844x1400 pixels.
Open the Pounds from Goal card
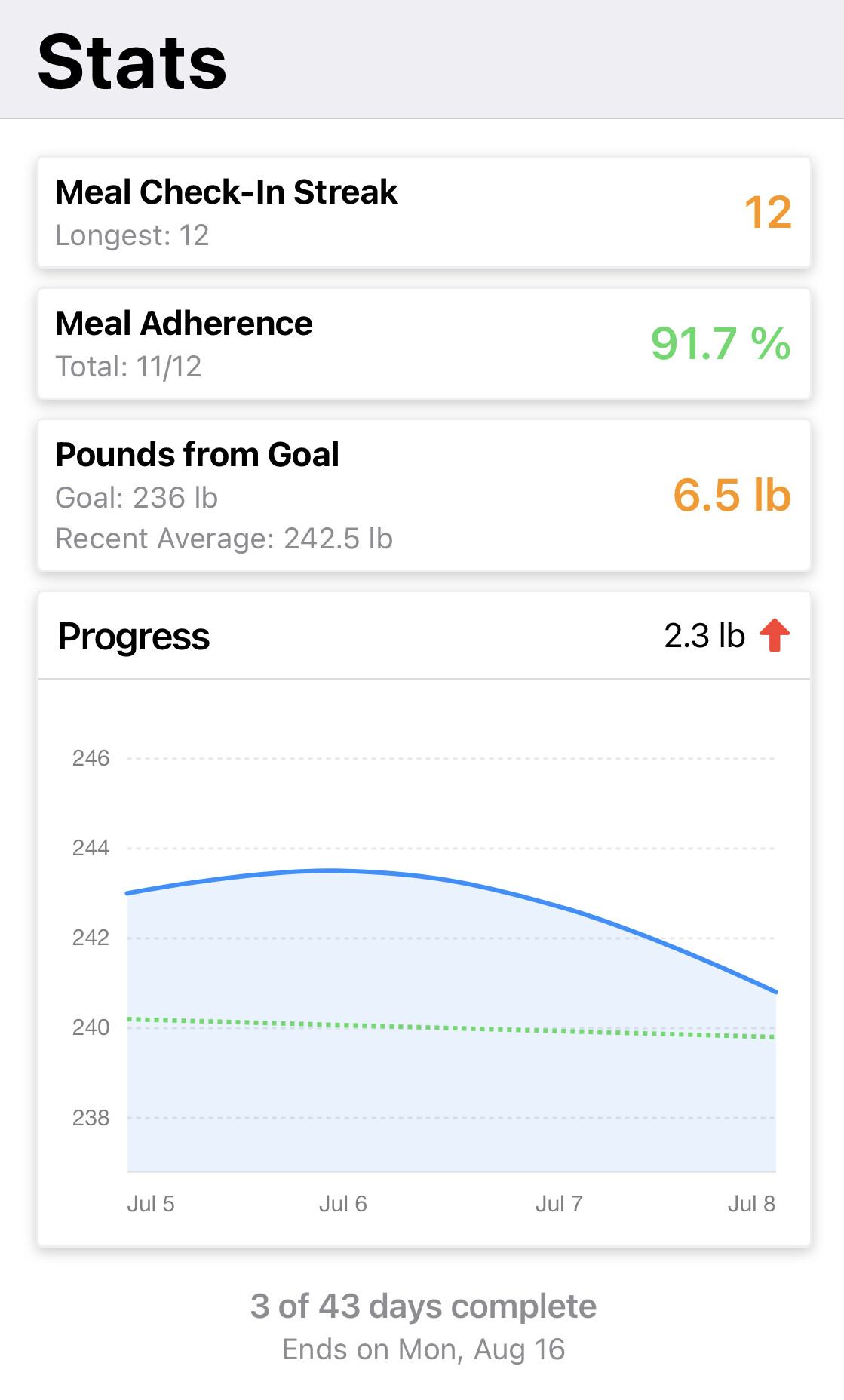[x=424, y=495]
